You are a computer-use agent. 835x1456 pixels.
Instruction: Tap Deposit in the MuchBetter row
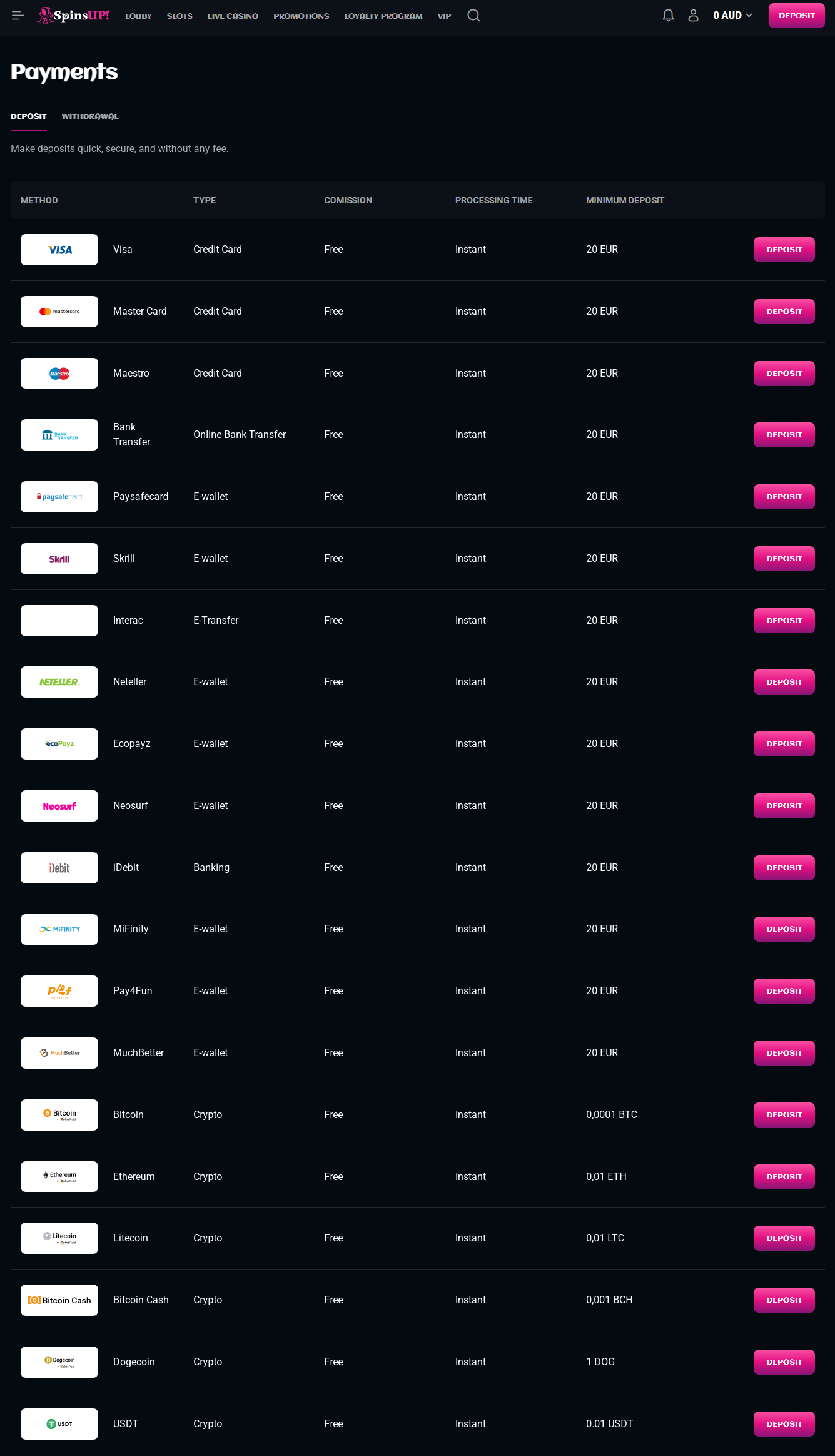tap(784, 1053)
